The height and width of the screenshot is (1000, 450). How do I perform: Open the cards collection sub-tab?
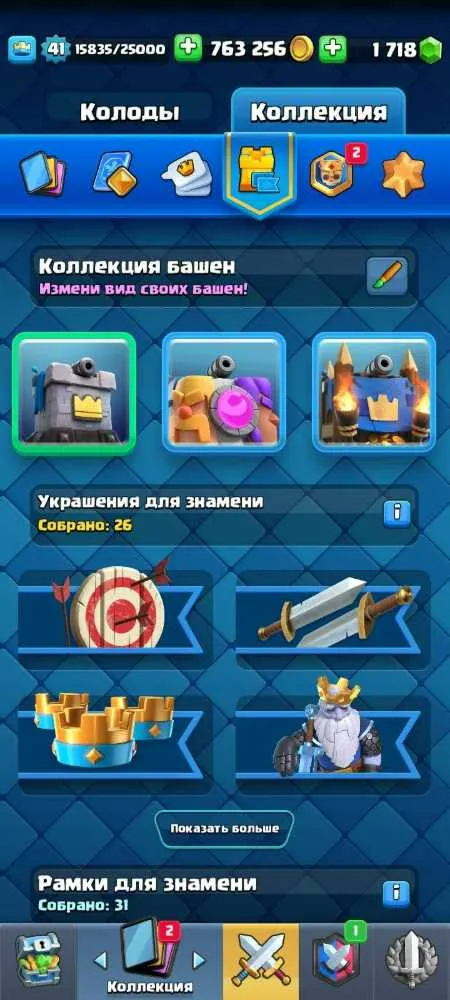pyautogui.click(x=42, y=173)
